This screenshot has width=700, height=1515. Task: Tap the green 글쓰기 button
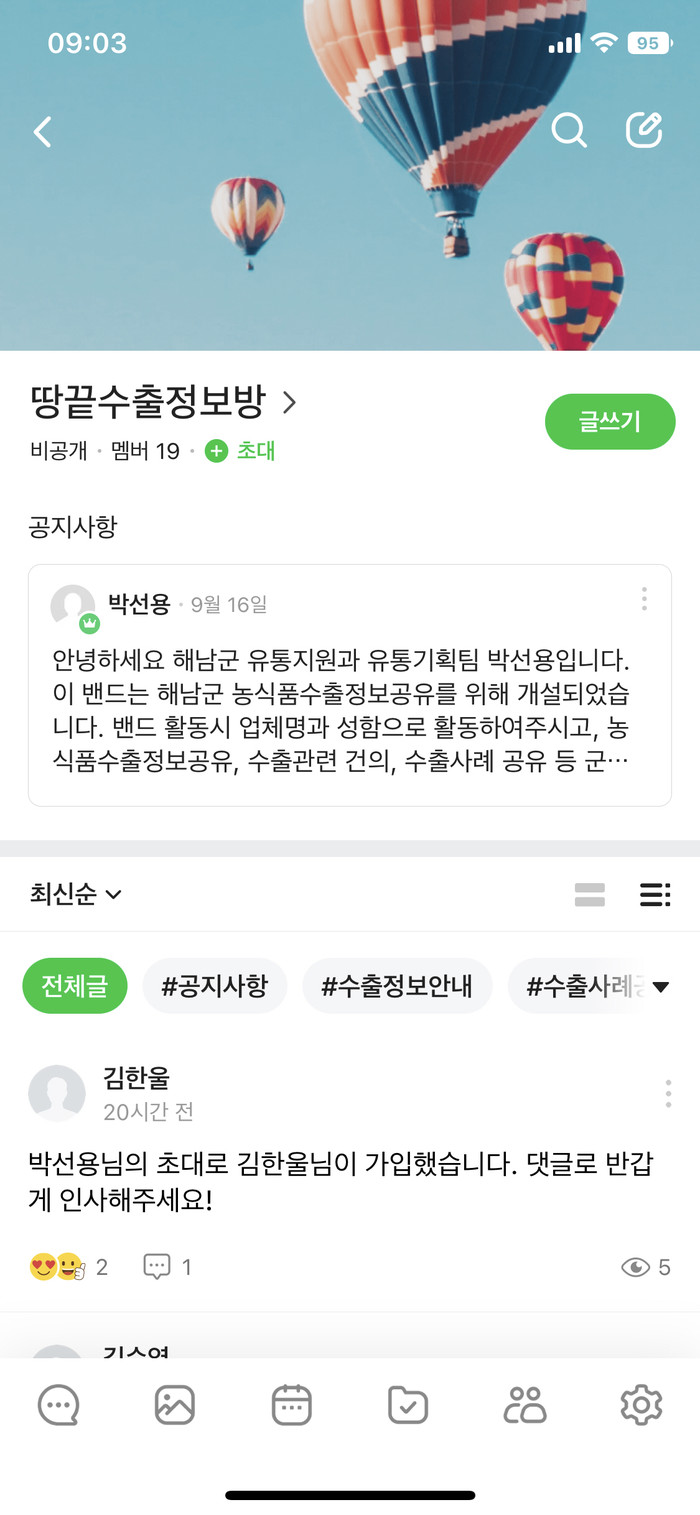point(610,422)
